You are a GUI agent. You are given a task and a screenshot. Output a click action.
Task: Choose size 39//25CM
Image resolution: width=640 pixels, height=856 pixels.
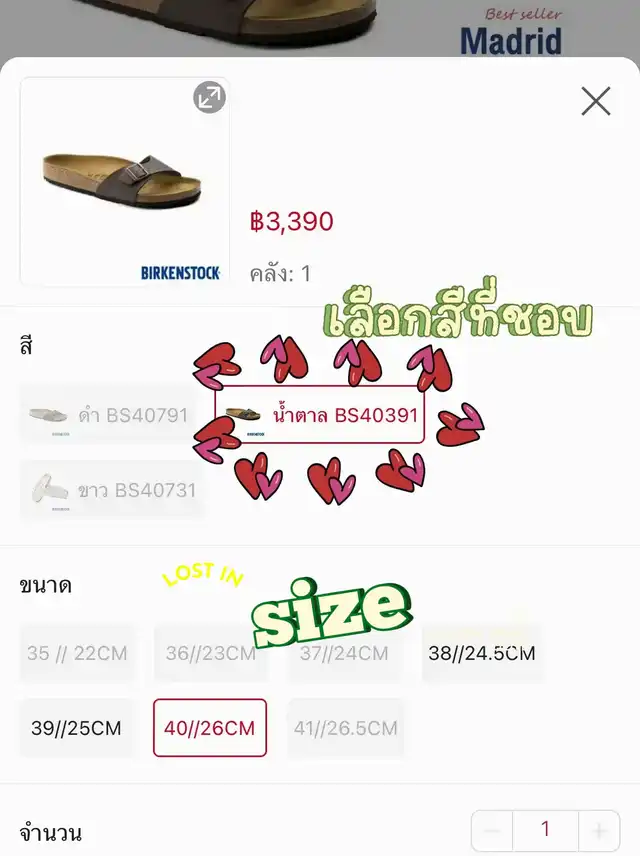[76, 728]
